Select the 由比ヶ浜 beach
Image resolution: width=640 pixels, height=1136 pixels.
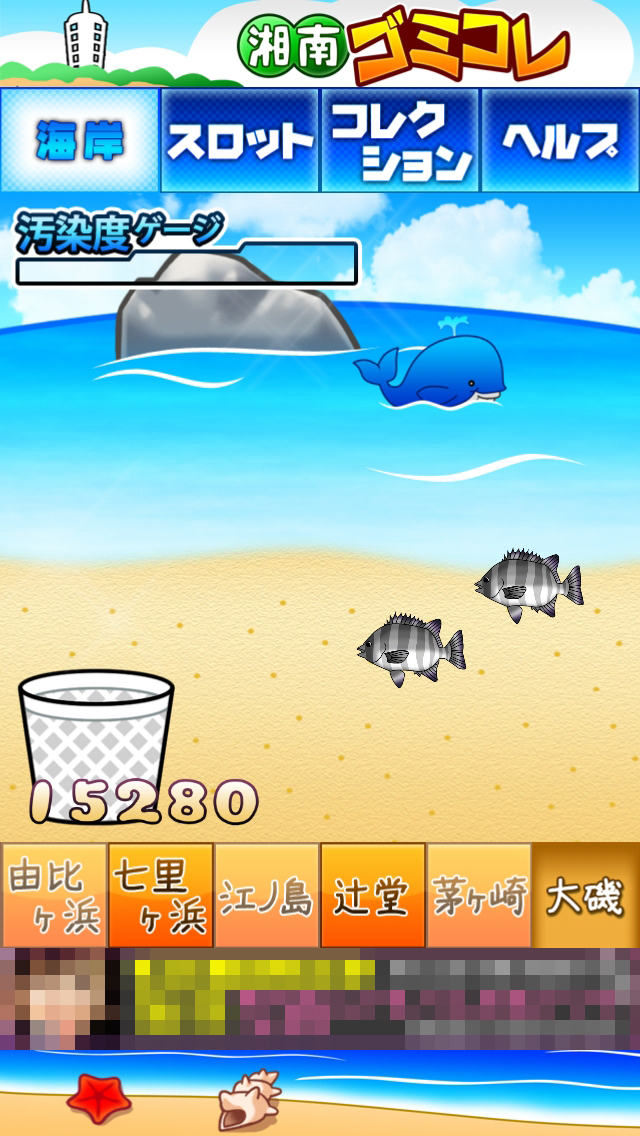[54, 895]
